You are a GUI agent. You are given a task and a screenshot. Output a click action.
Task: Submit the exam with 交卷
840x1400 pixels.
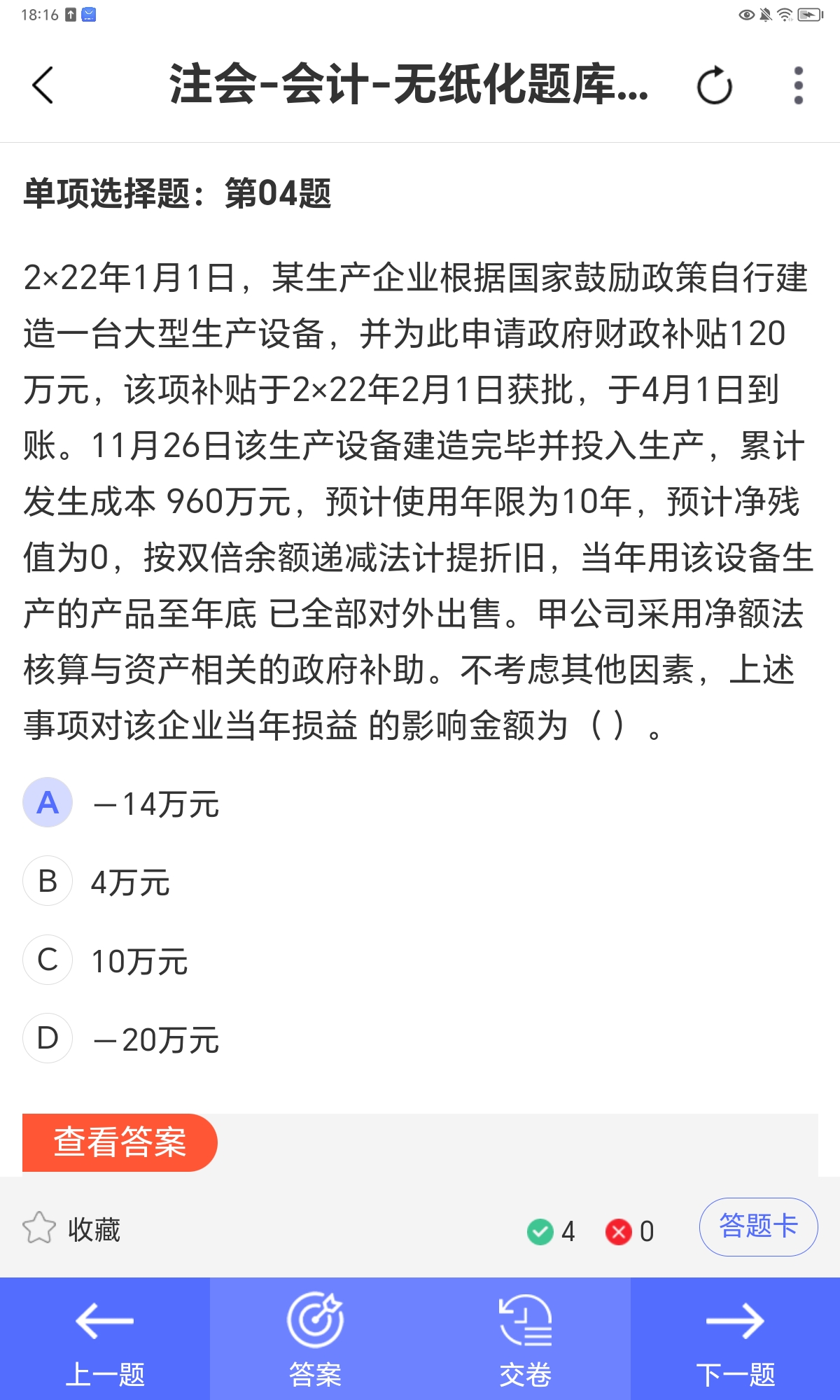click(525, 1338)
